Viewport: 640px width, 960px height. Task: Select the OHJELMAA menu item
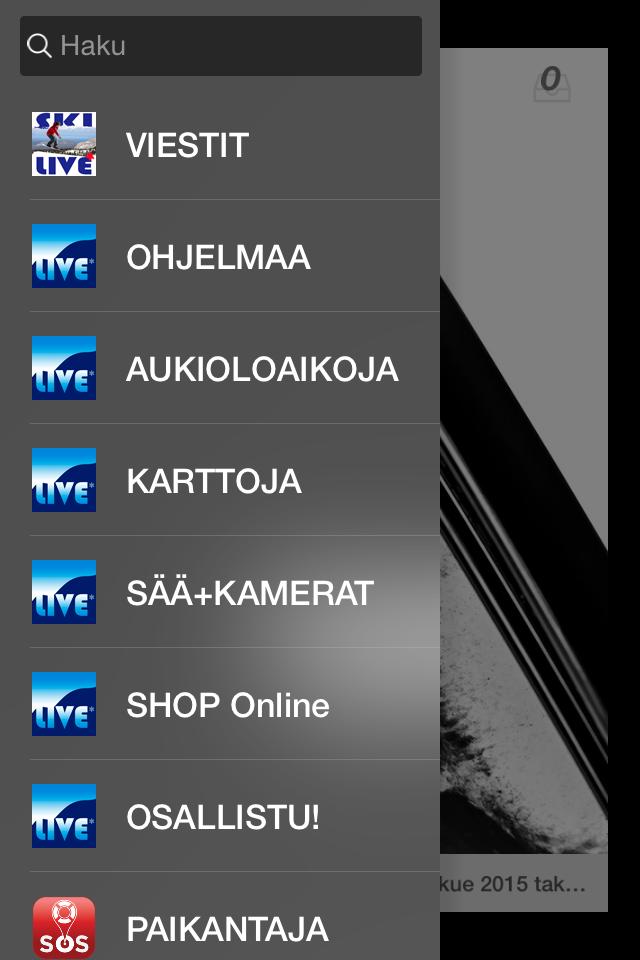pos(220,257)
